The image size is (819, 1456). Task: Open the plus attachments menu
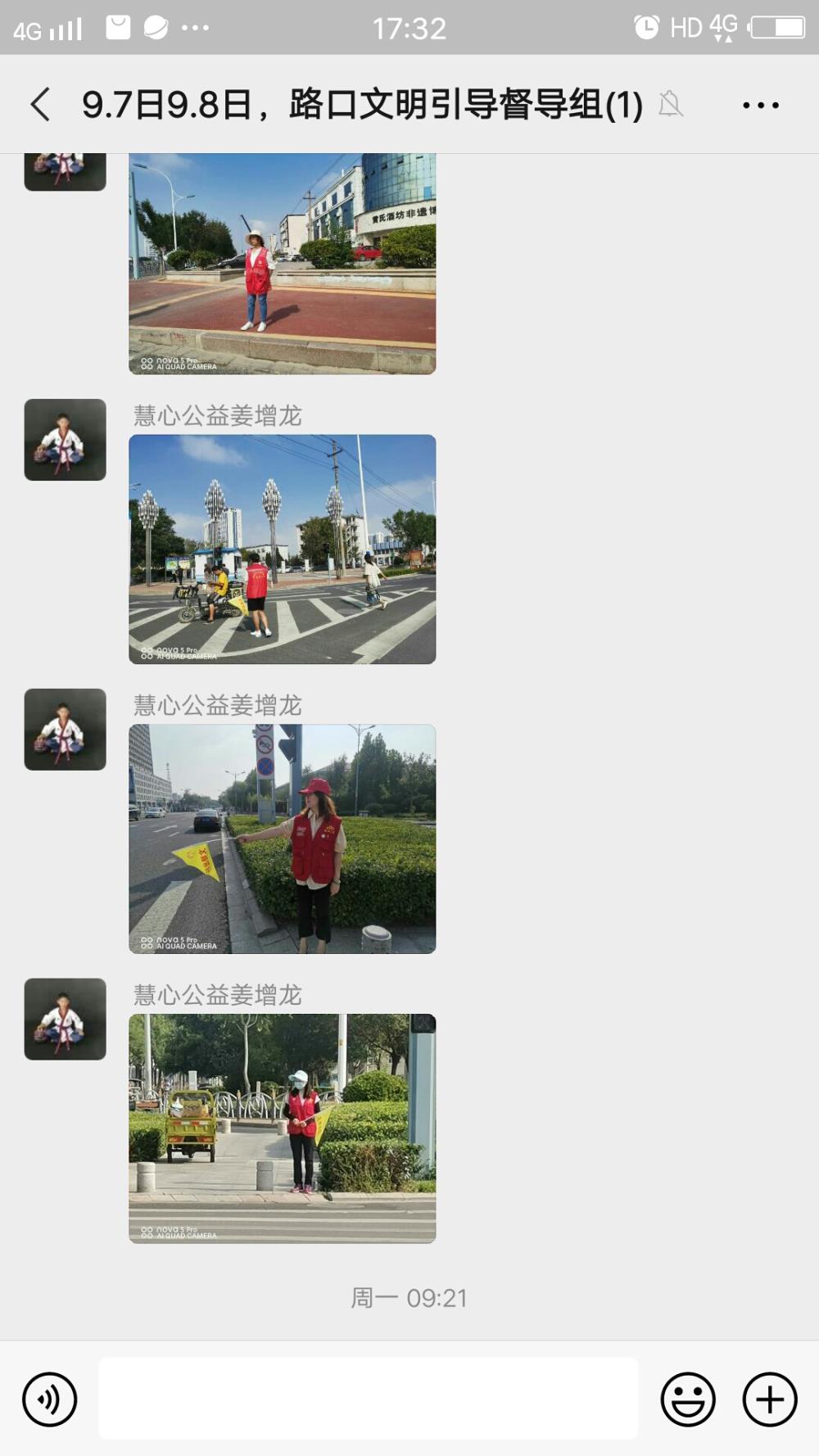tap(770, 1399)
